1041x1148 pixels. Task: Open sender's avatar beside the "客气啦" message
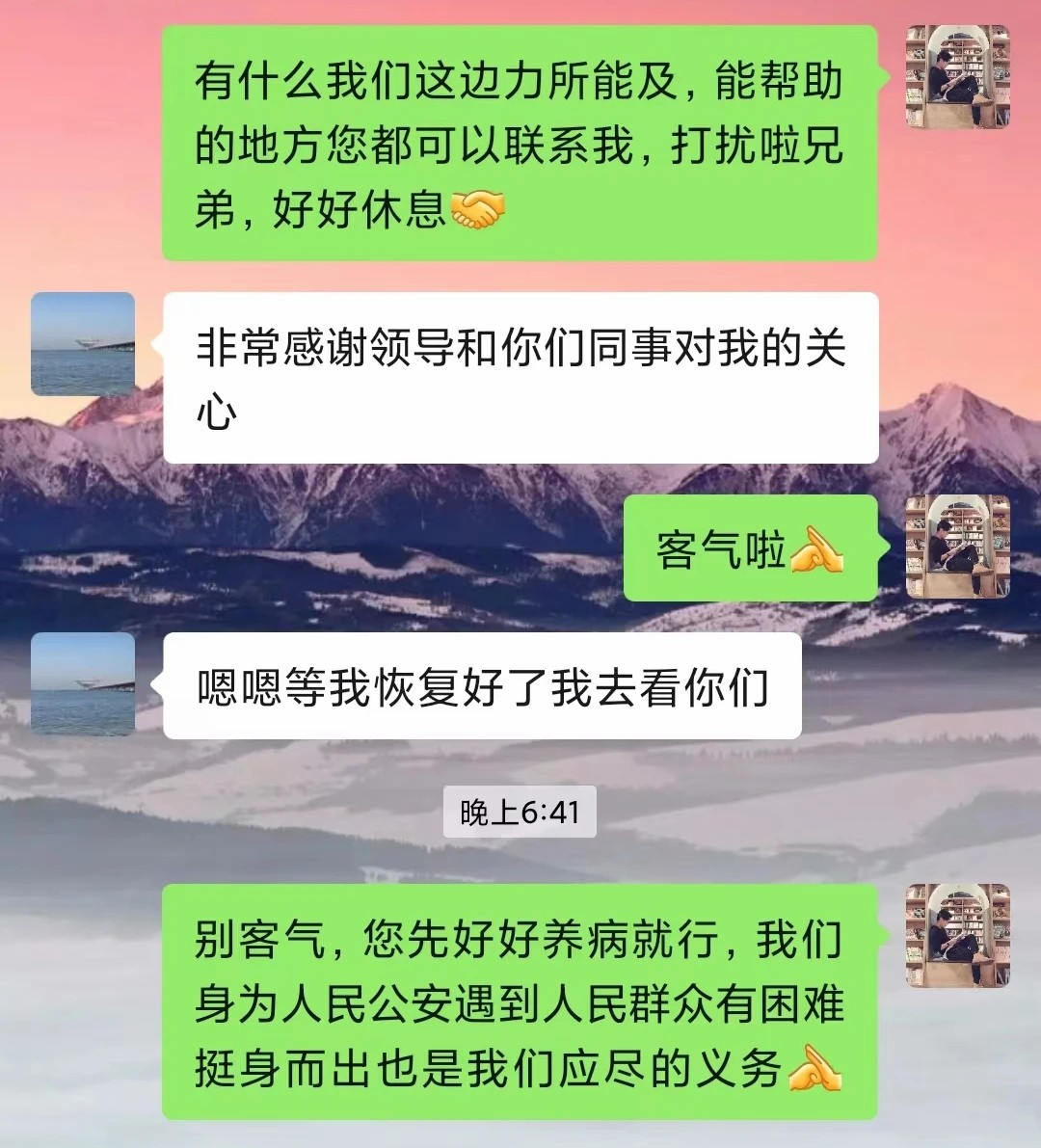click(x=957, y=547)
